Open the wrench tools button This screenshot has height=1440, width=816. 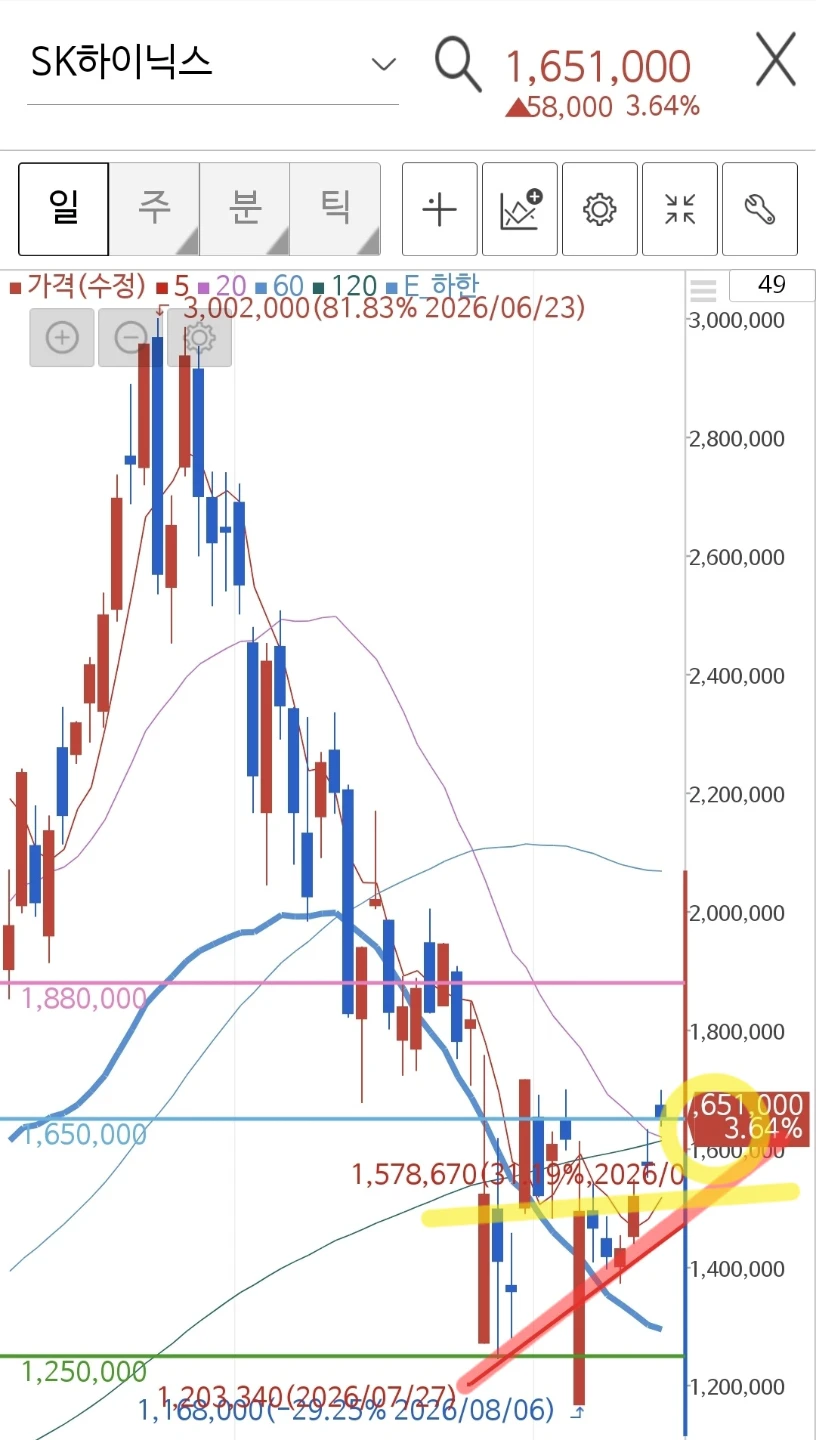760,209
